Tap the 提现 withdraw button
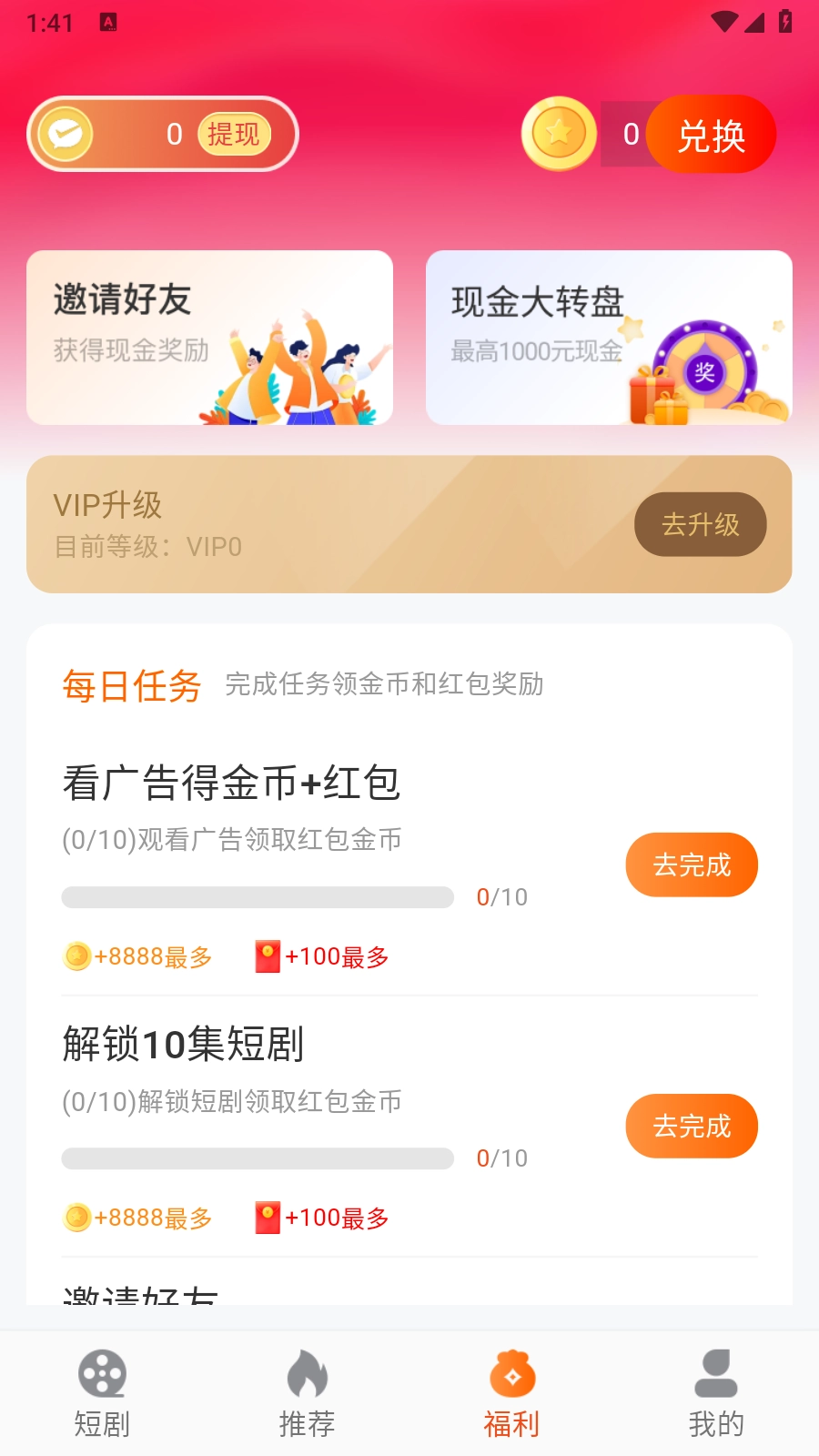 [234, 135]
